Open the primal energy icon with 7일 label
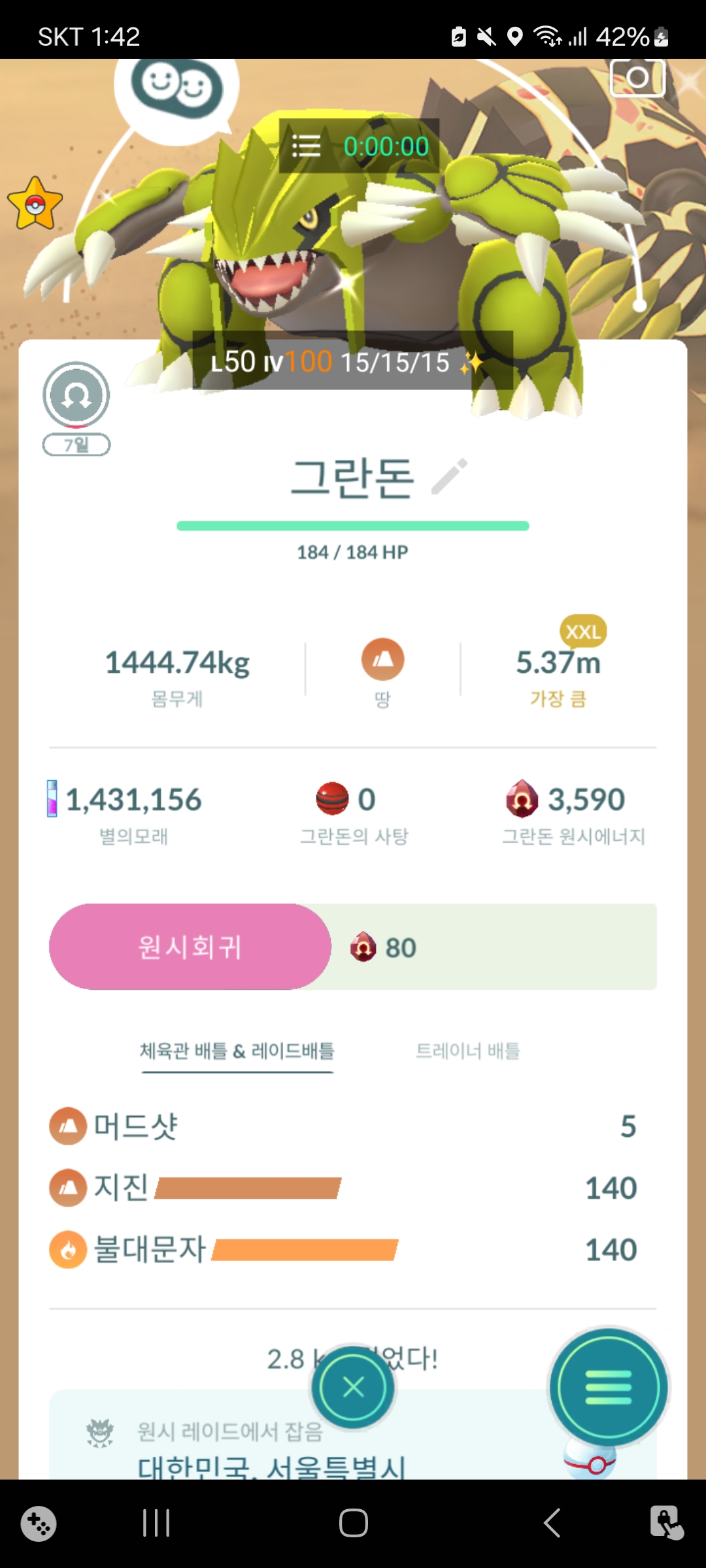The height and width of the screenshot is (1568, 706). pos(76,396)
